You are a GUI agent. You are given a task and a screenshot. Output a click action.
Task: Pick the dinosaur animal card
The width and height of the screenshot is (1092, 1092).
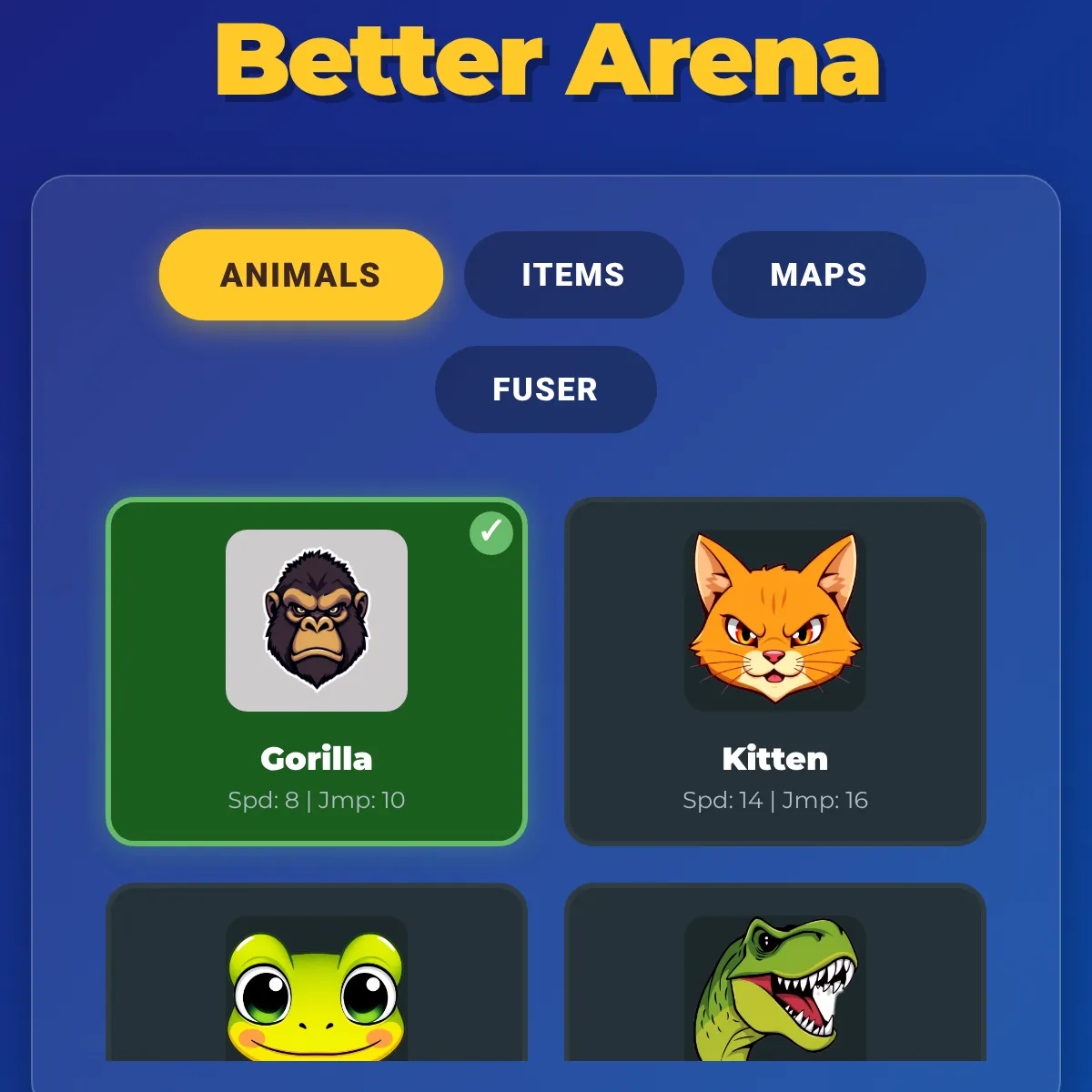[775, 972]
